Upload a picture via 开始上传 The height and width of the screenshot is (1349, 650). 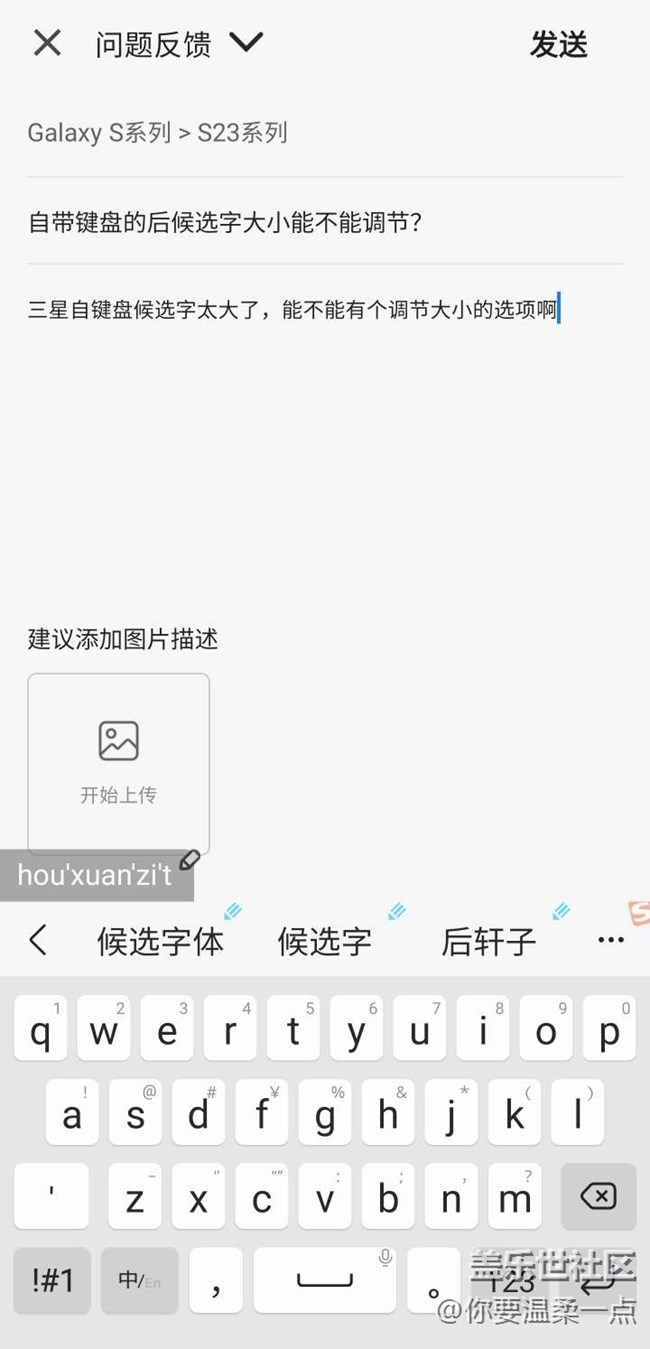pos(119,763)
